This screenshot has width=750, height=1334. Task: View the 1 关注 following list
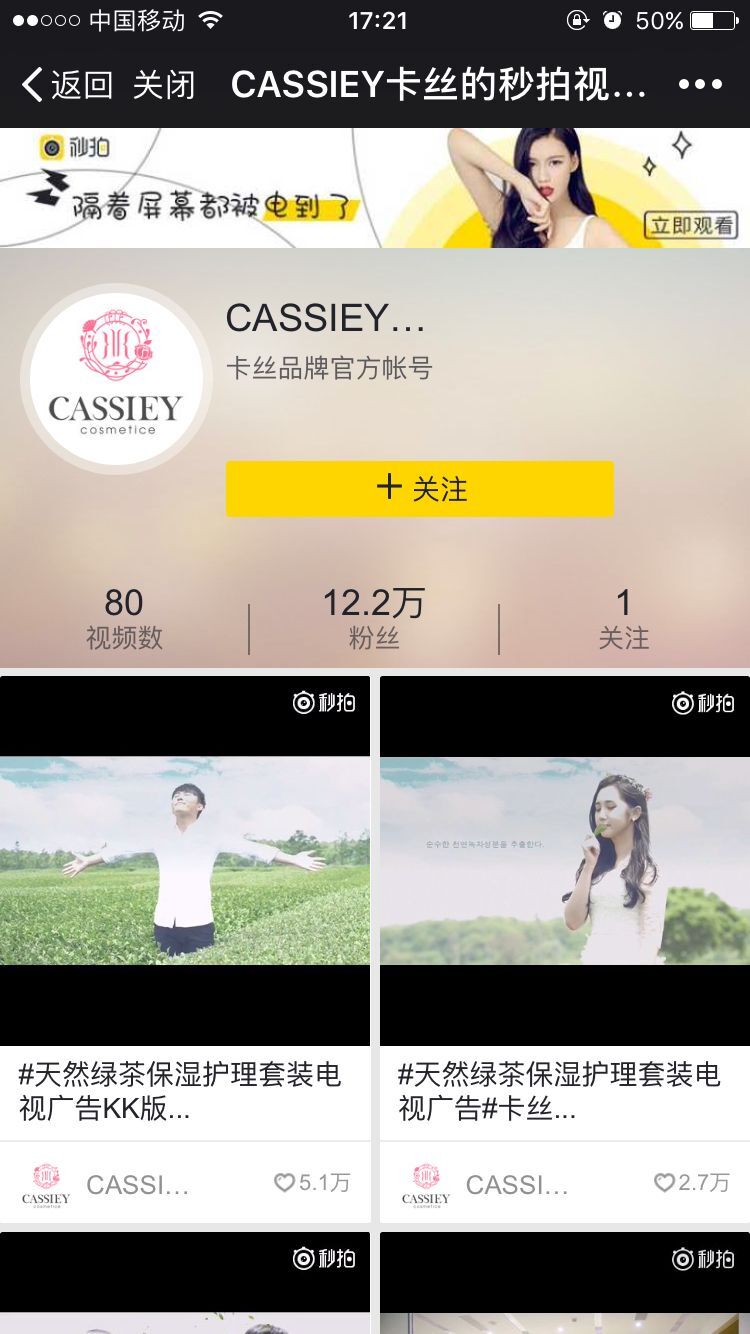624,618
